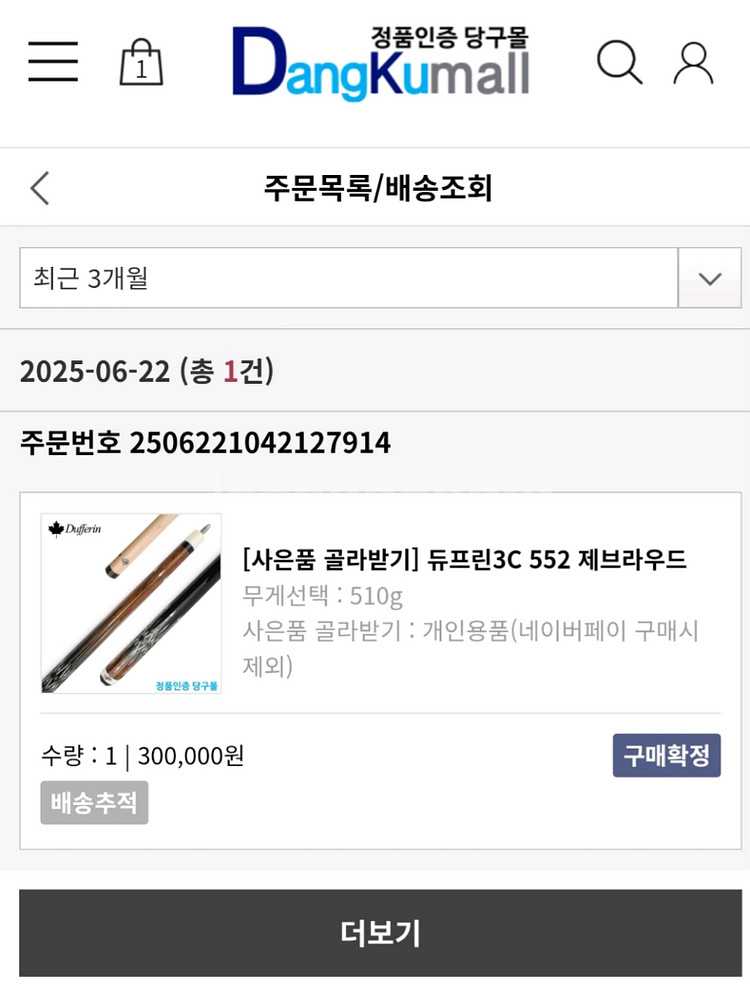750x999 pixels.
Task: Open my account profile
Action: [693, 62]
